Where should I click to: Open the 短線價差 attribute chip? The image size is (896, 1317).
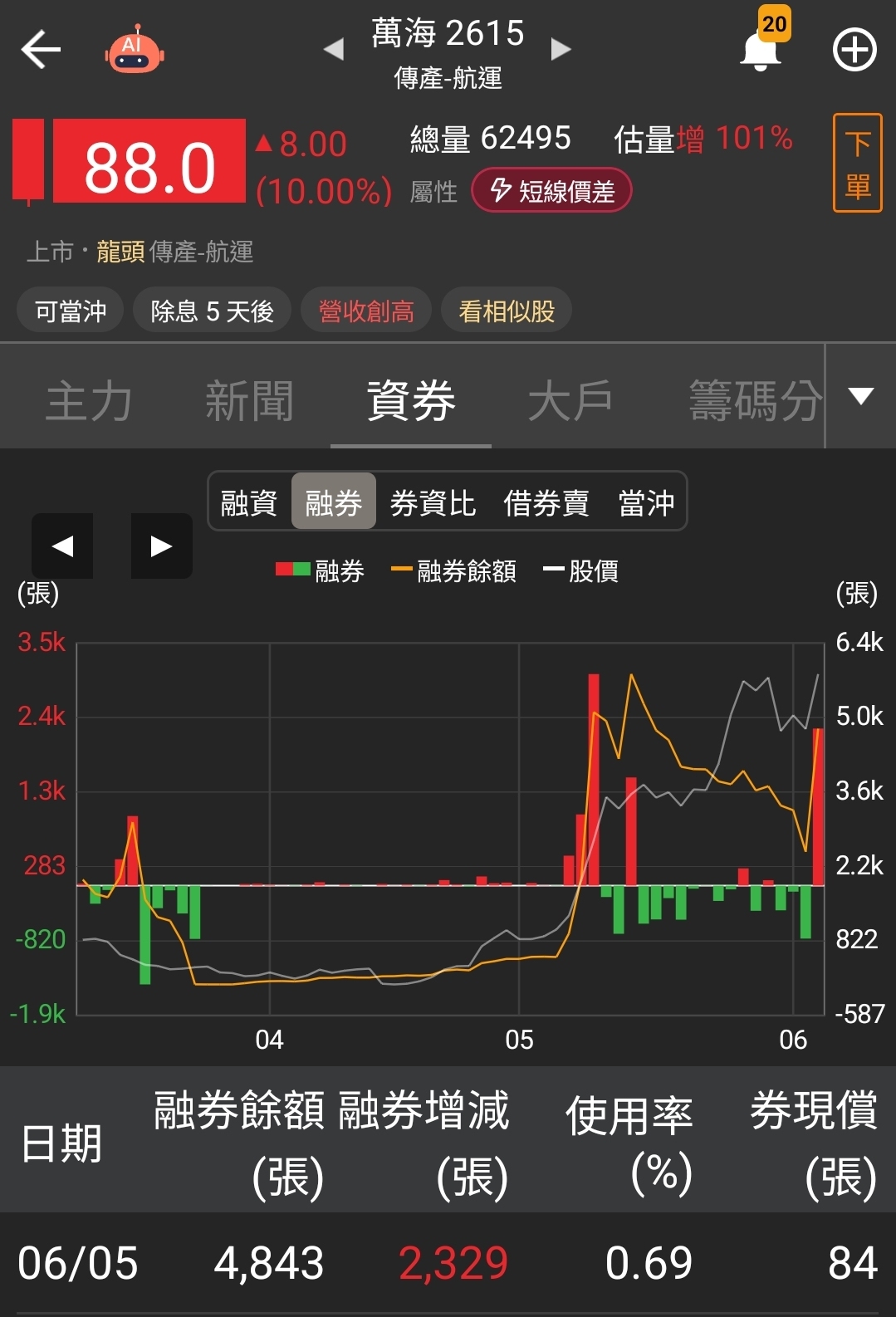pos(552,191)
